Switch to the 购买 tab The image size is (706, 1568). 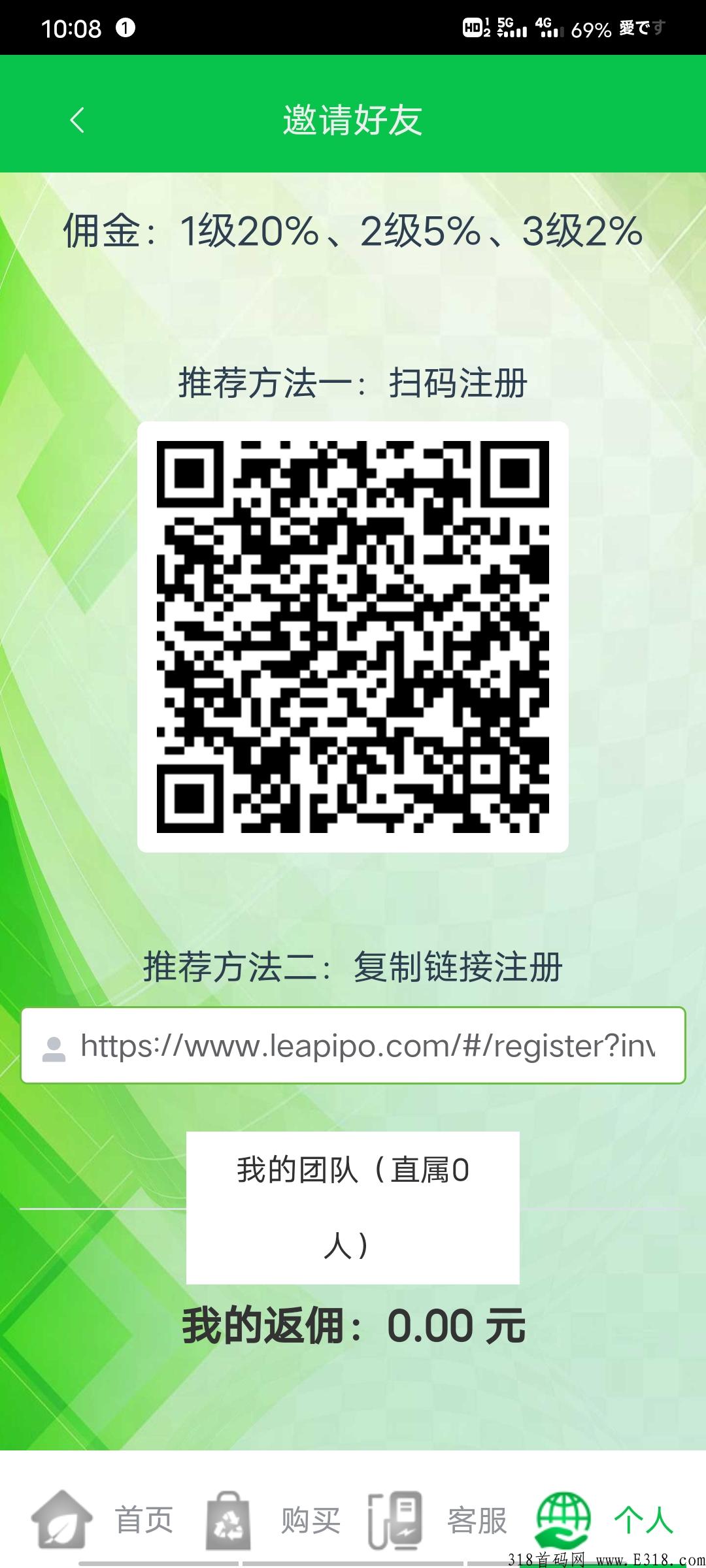point(275,1520)
